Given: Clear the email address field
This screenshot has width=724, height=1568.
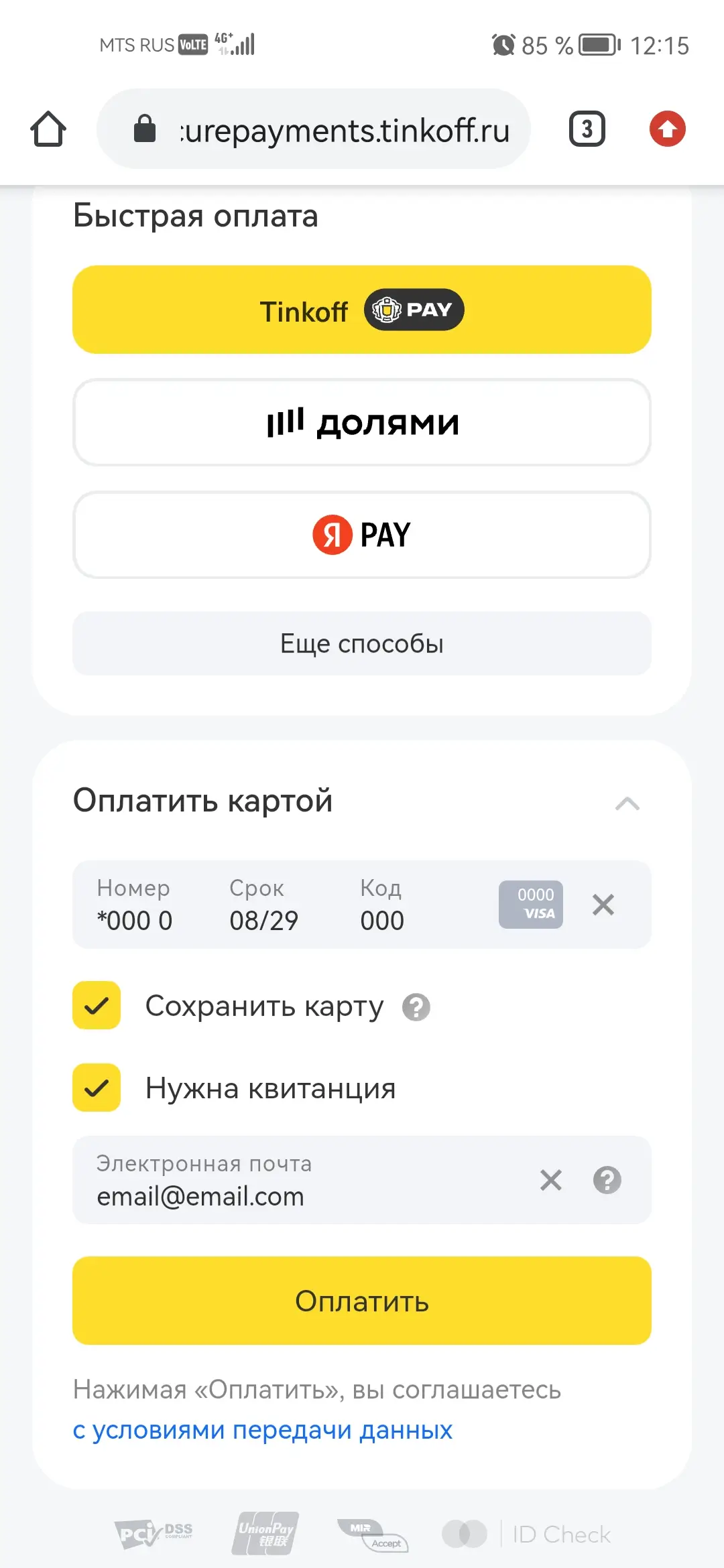Looking at the screenshot, I should 550,1180.
